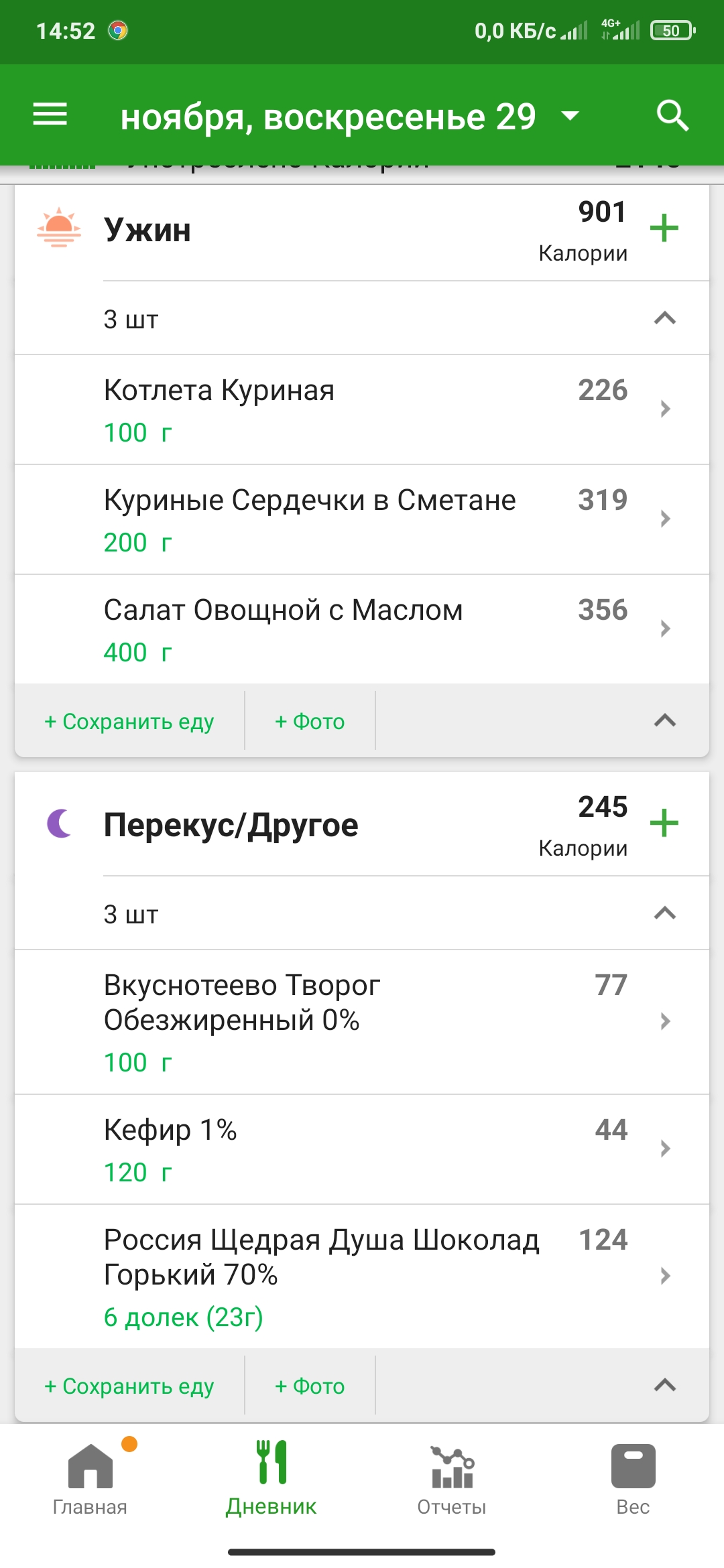
Task: Open the search magnifier icon
Action: click(672, 115)
